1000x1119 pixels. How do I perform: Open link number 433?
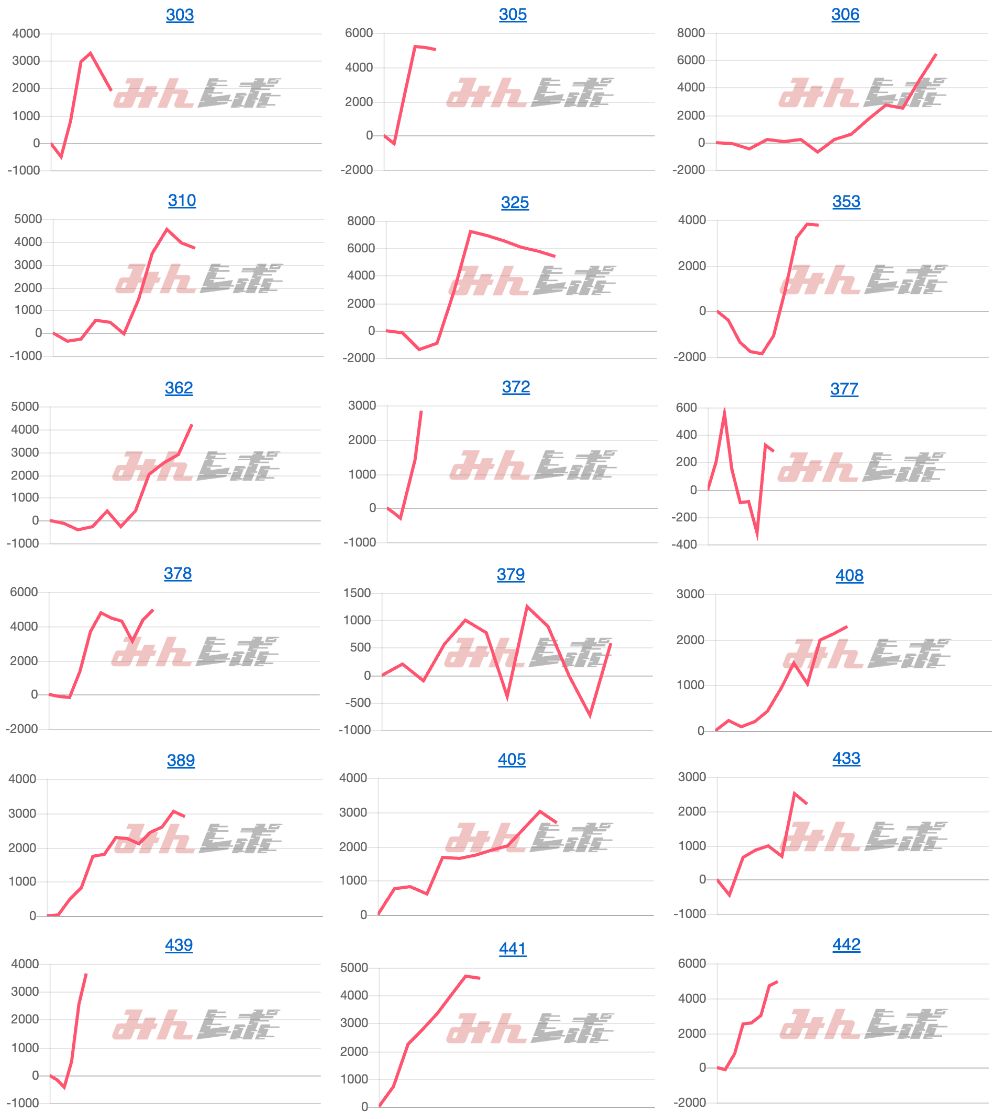pos(846,759)
